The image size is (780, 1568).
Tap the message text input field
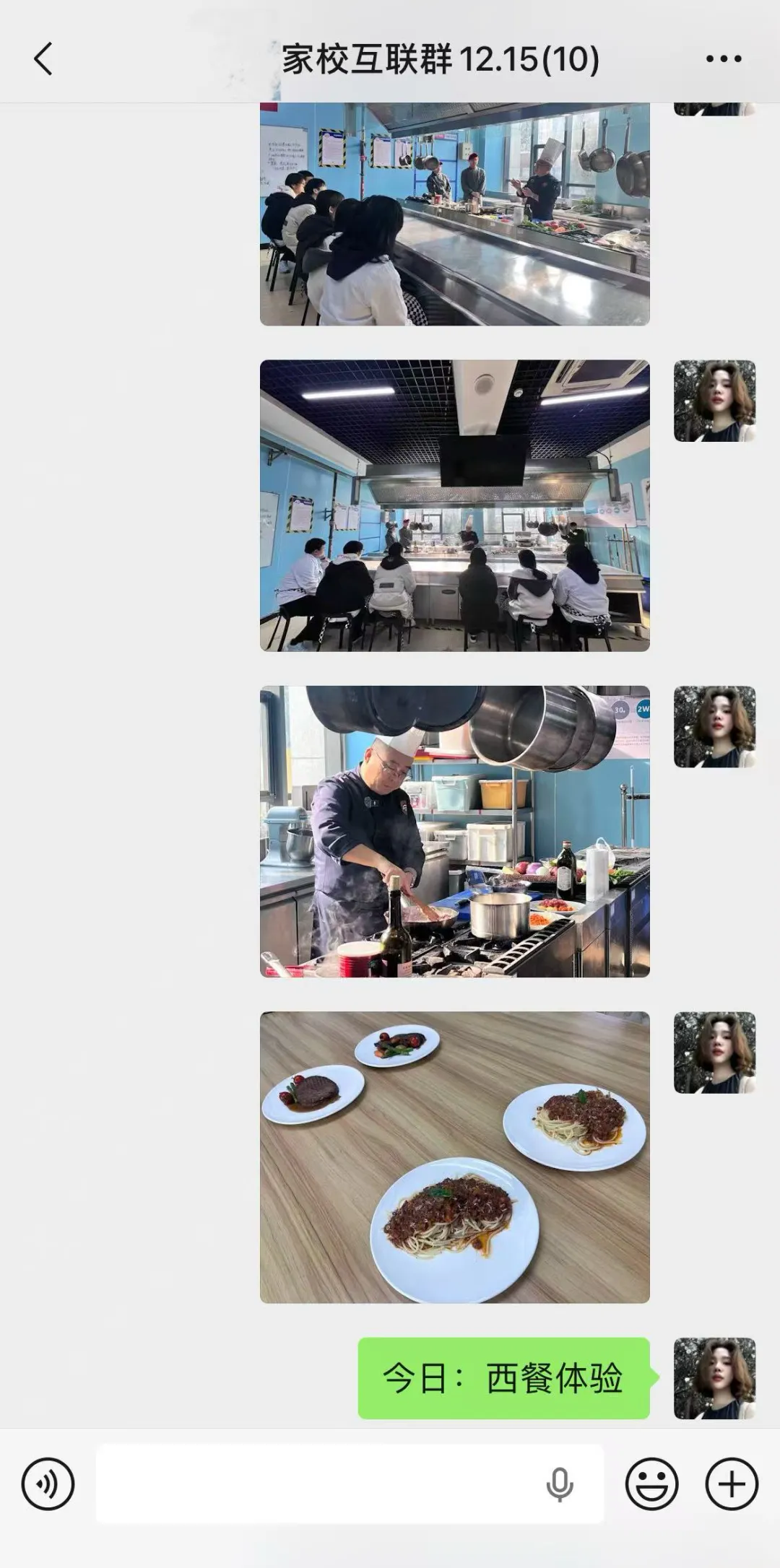pos(318,1484)
